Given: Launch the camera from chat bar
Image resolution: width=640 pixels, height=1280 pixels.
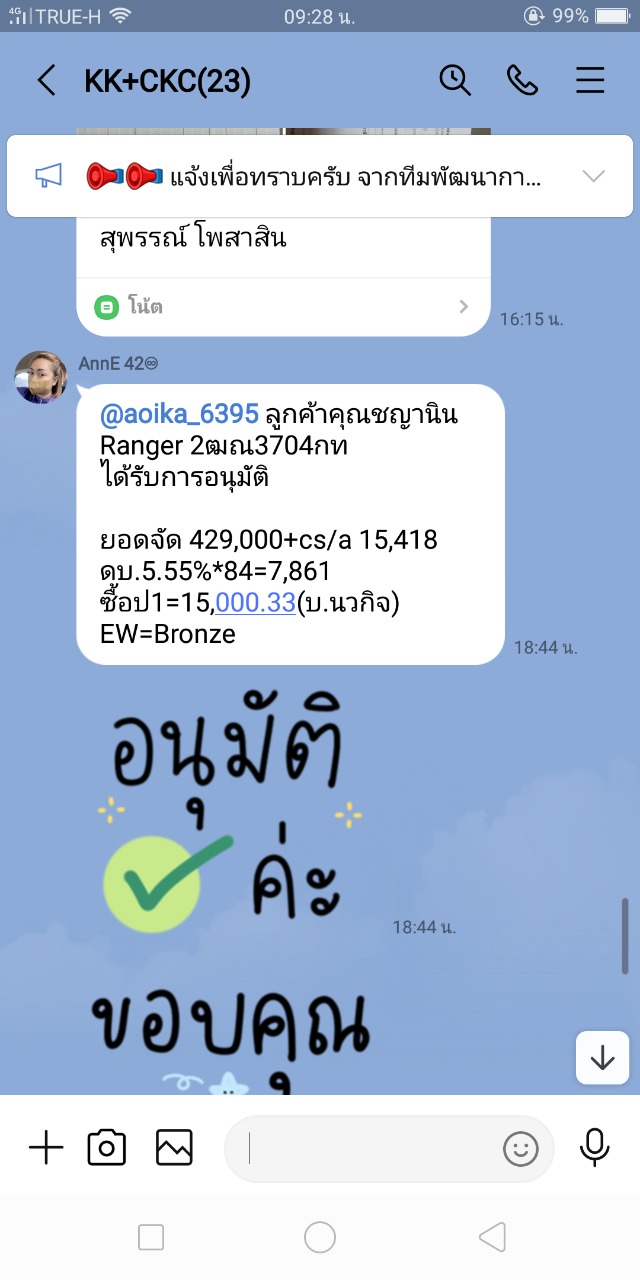Looking at the screenshot, I should click(x=107, y=1148).
